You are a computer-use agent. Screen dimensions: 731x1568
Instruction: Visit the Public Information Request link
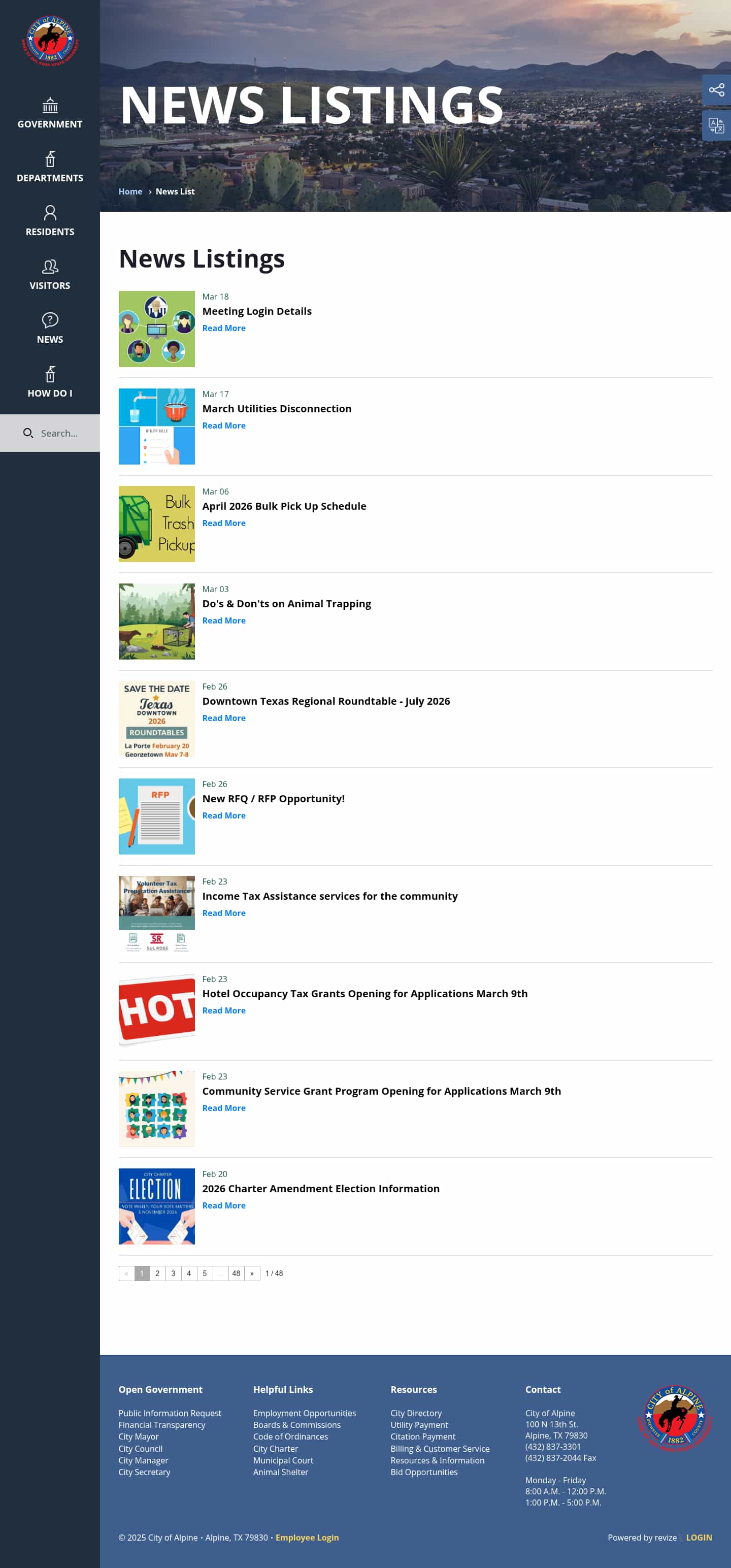click(x=170, y=1414)
